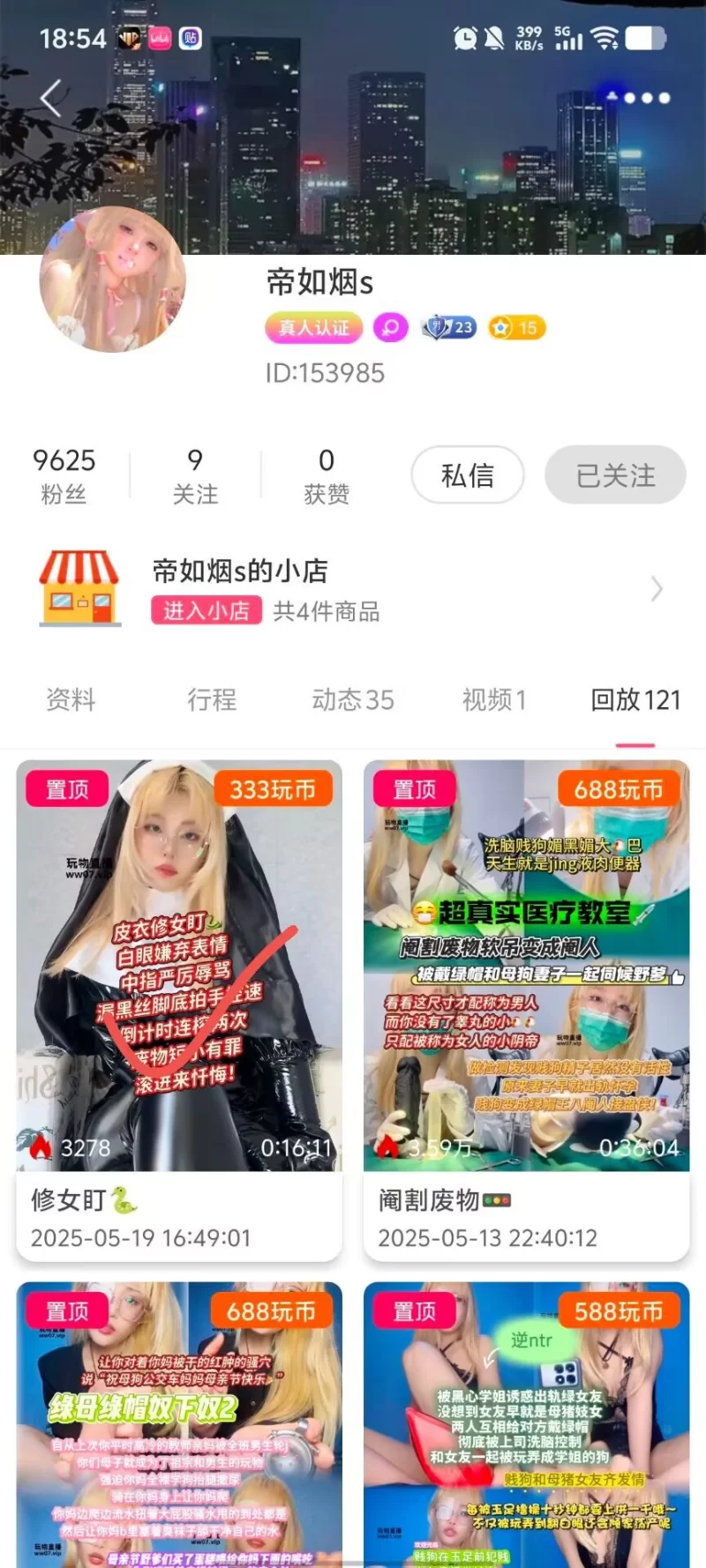706x1568 pixels.
Task: Send a private message via 私信
Action: [468, 475]
